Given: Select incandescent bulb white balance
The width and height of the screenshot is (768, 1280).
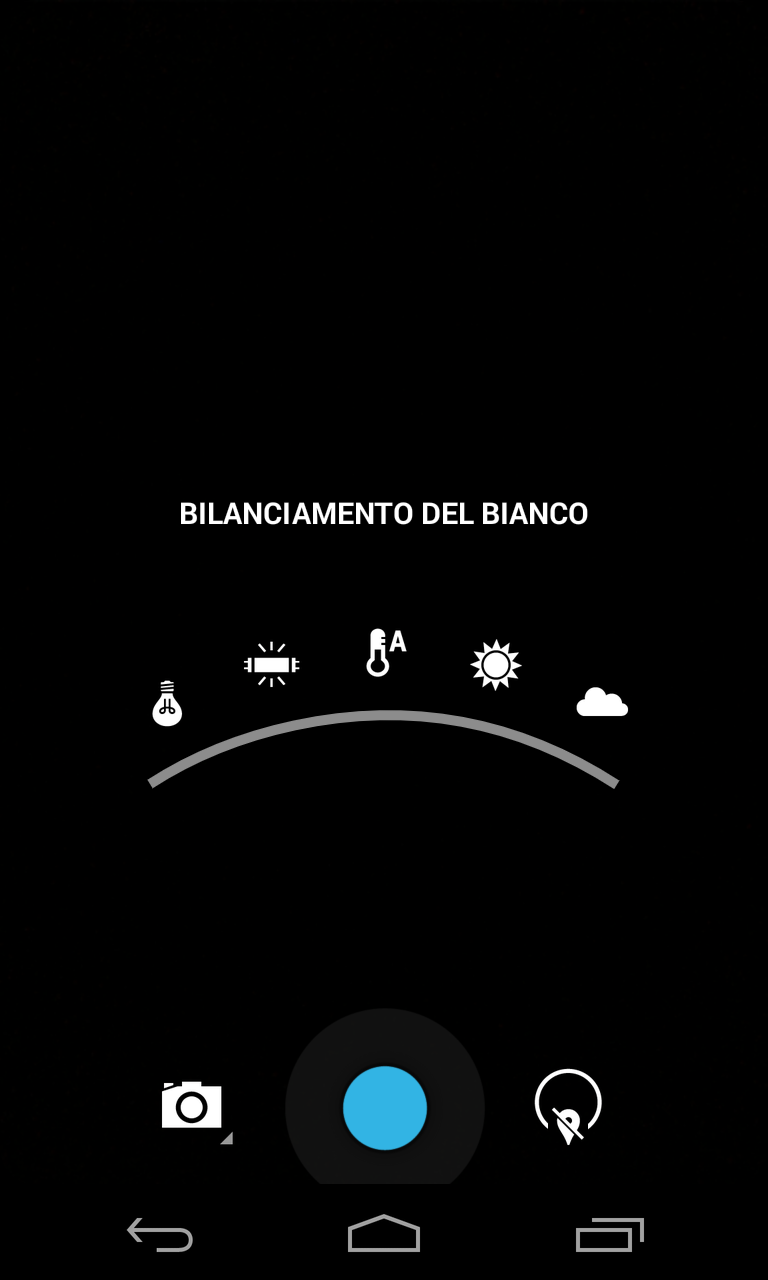Looking at the screenshot, I should (167, 703).
